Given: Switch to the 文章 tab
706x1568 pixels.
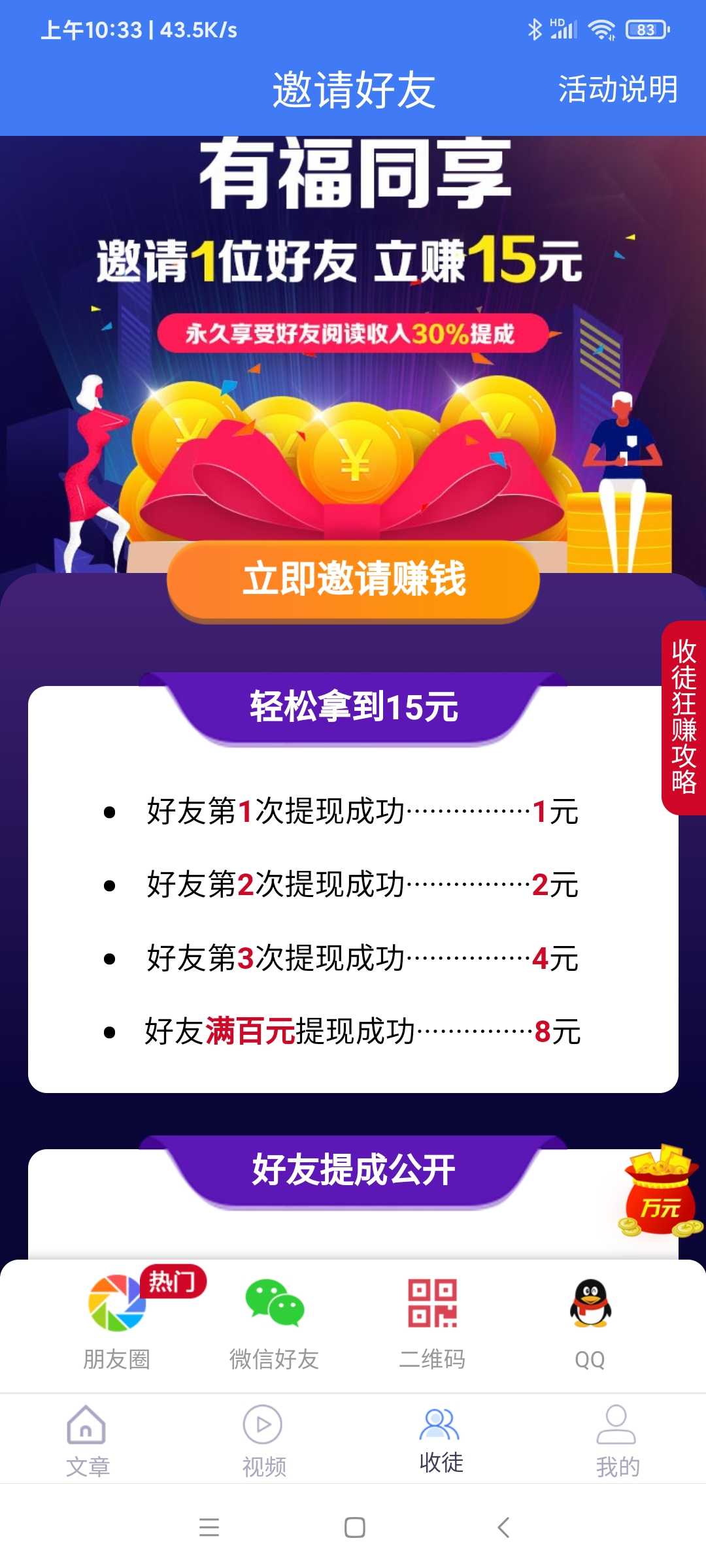Looking at the screenshot, I should pyautogui.click(x=88, y=1441).
